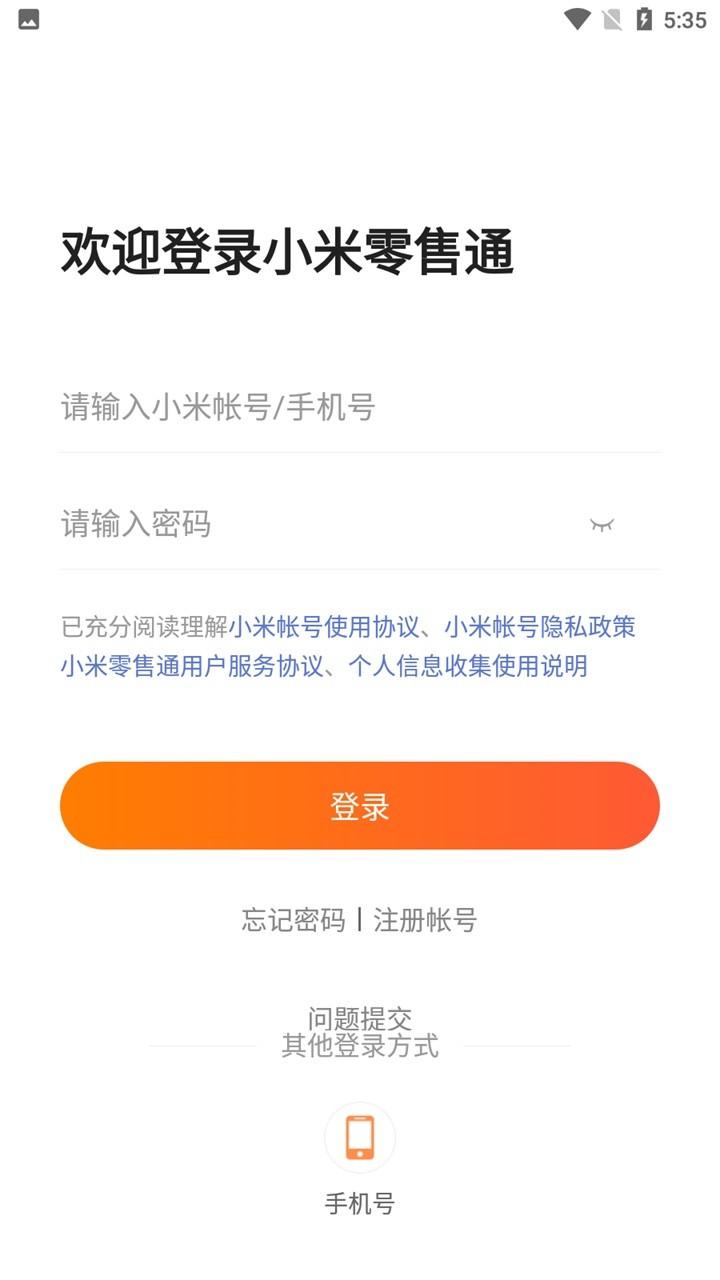Tap the circular phone login badge

pyautogui.click(x=360, y=1138)
